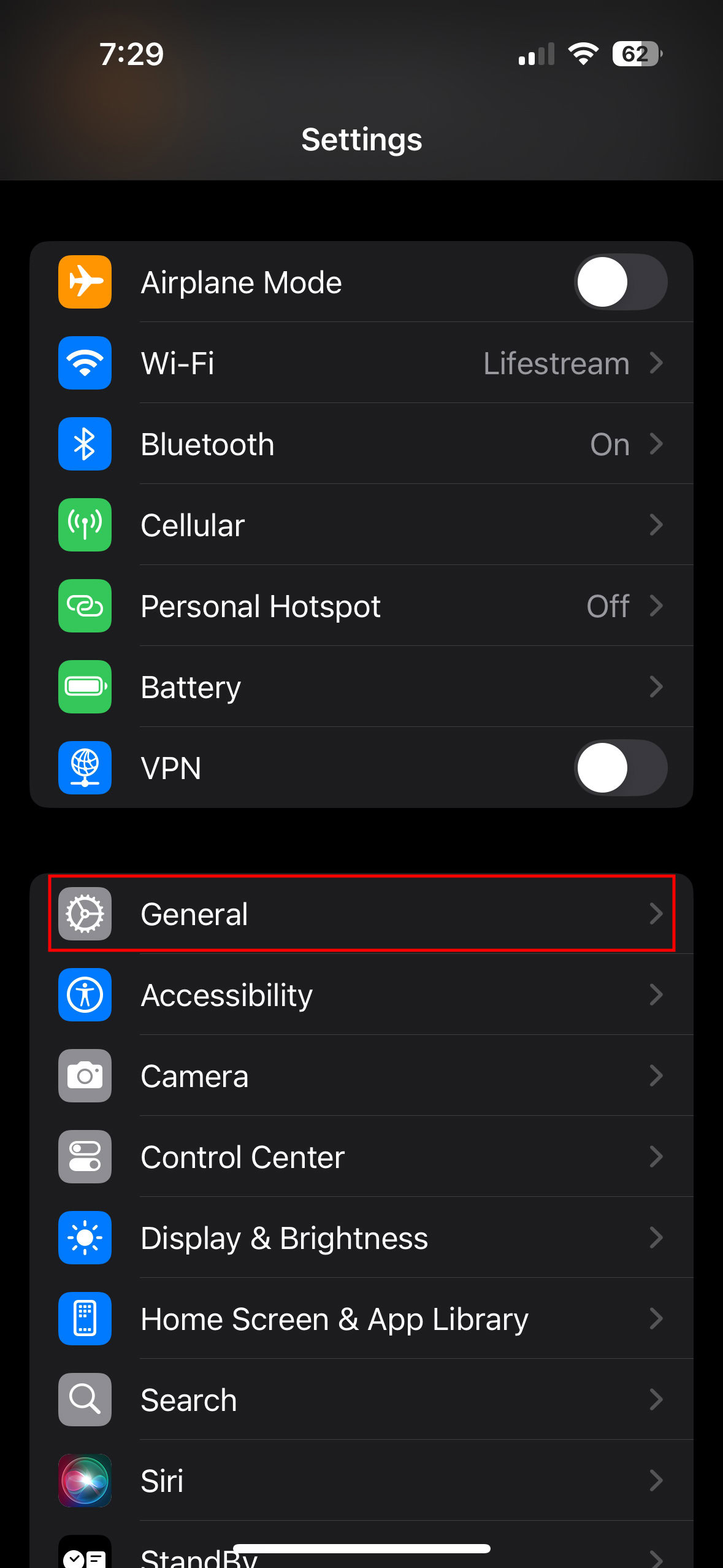This screenshot has height=1568, width=723.
Task: Open Control Center settings
Action: tap(361, 1157)
